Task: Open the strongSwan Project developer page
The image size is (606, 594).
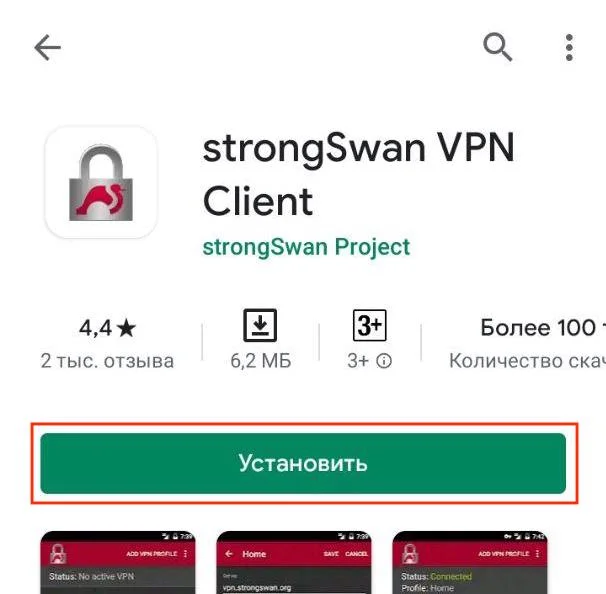Action: 306,246
